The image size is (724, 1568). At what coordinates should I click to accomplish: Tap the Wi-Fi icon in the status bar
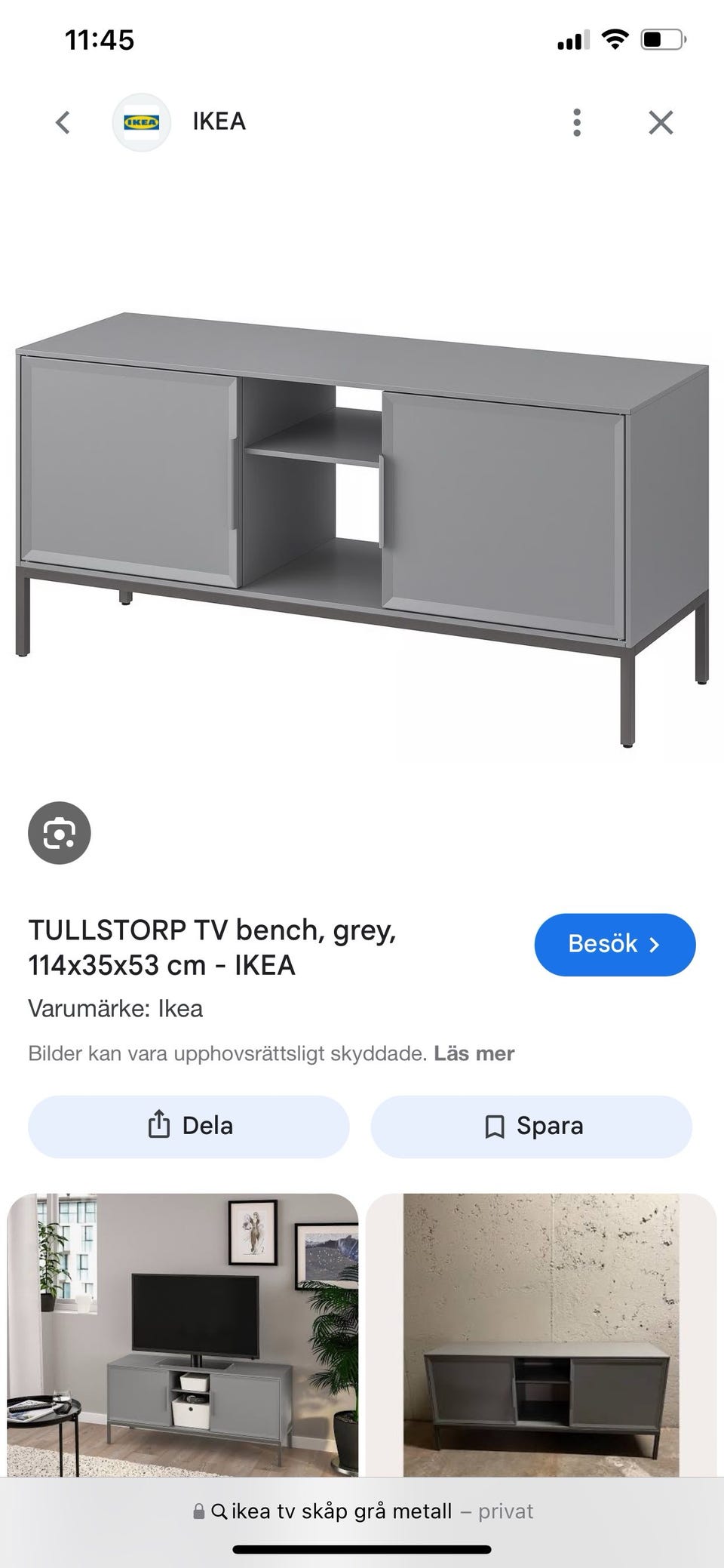coord(615,38)
